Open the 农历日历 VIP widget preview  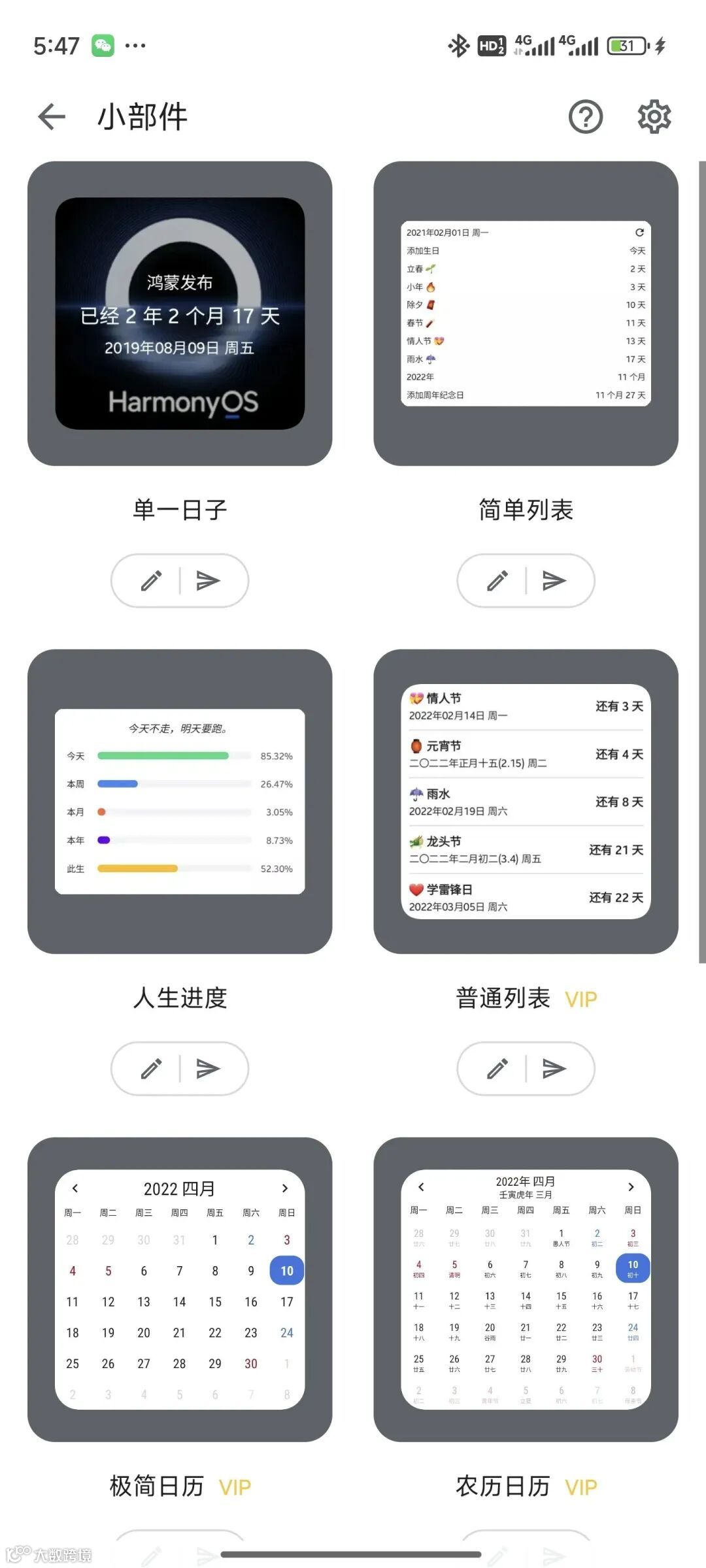526,1290
